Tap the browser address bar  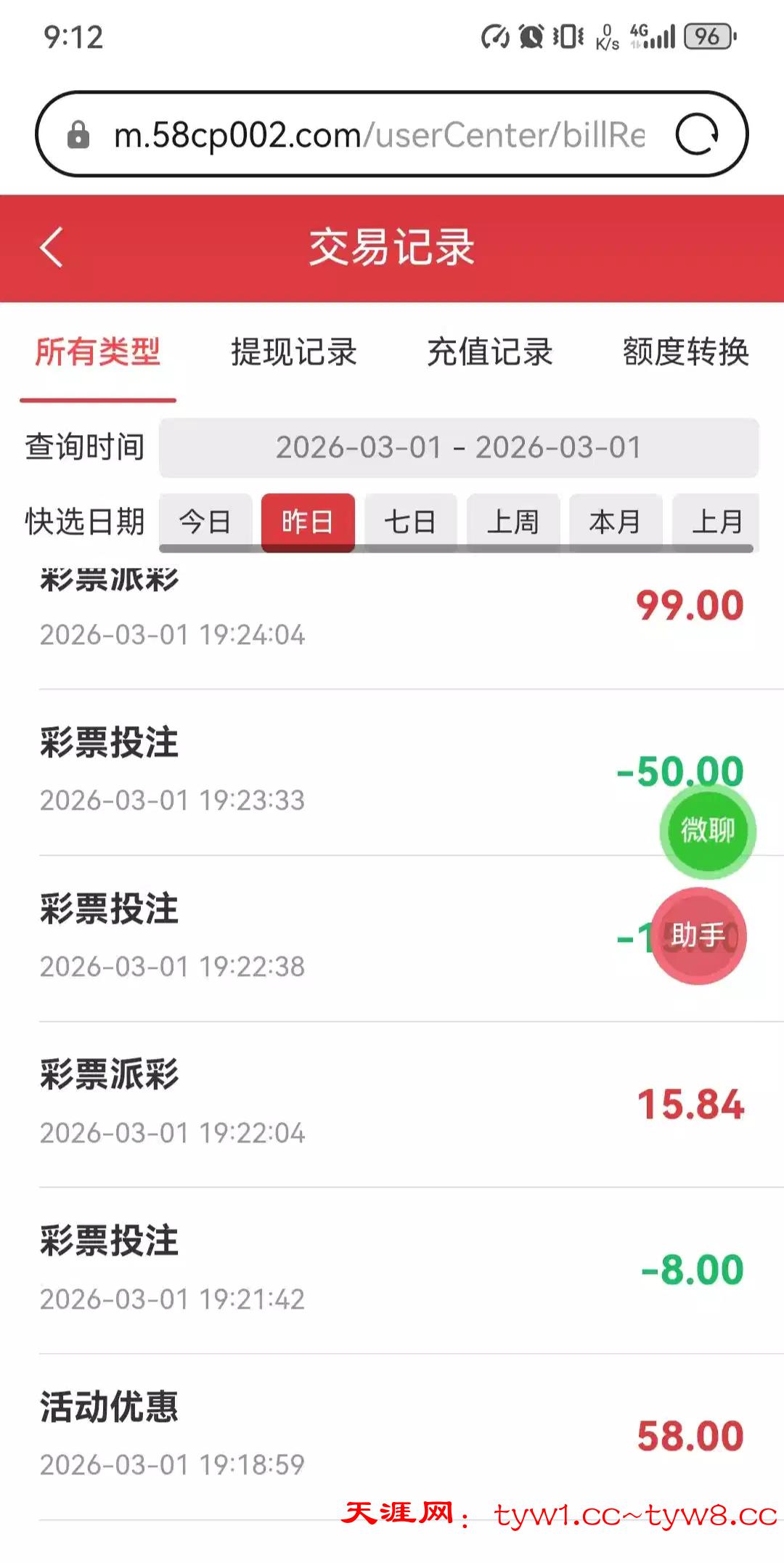[377, 134]
